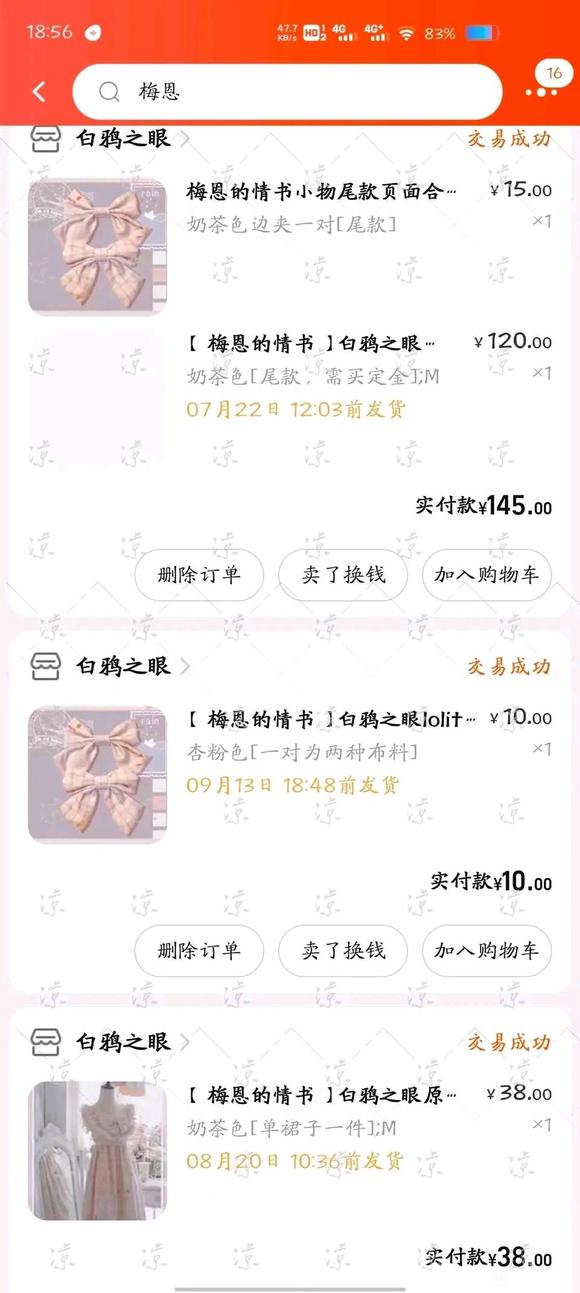This screenshot has width=580, height=1293.
Task: Add the ¥10.00 order to cart
Action: 486,950
